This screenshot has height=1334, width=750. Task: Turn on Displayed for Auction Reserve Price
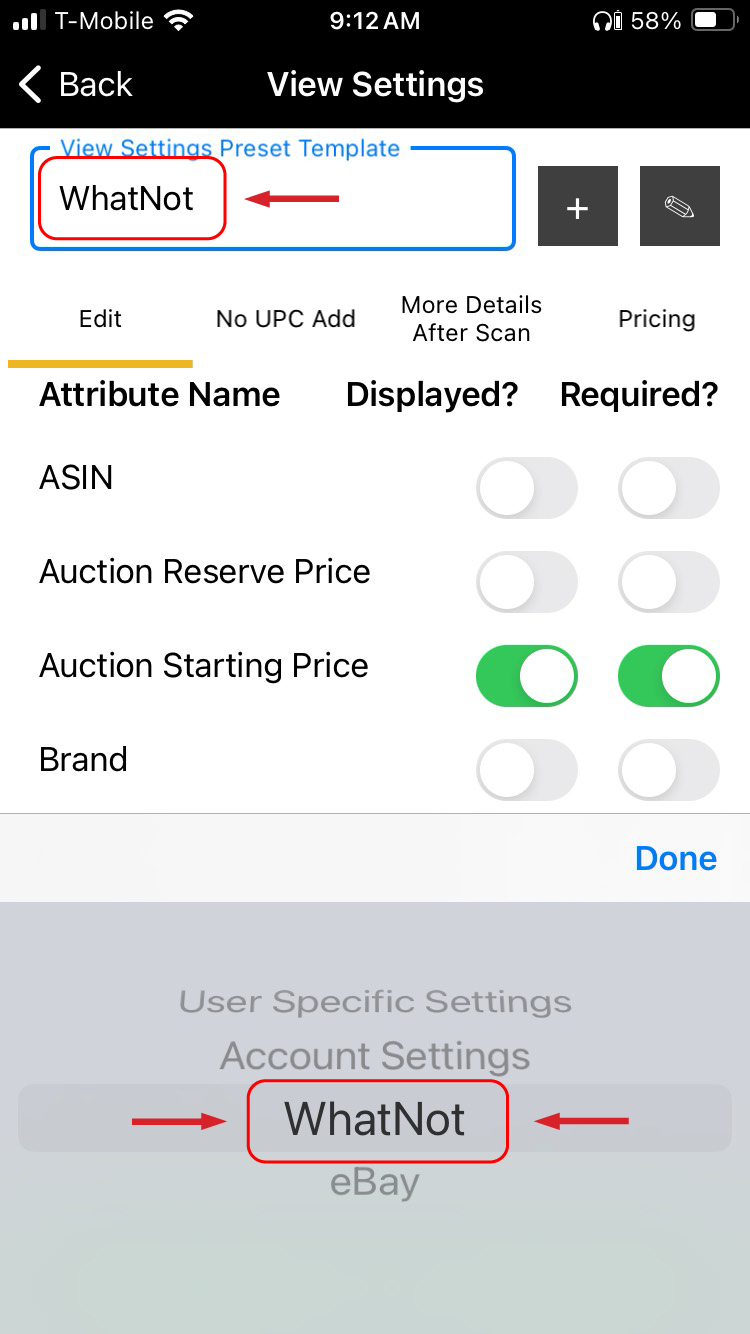point(527,582)
